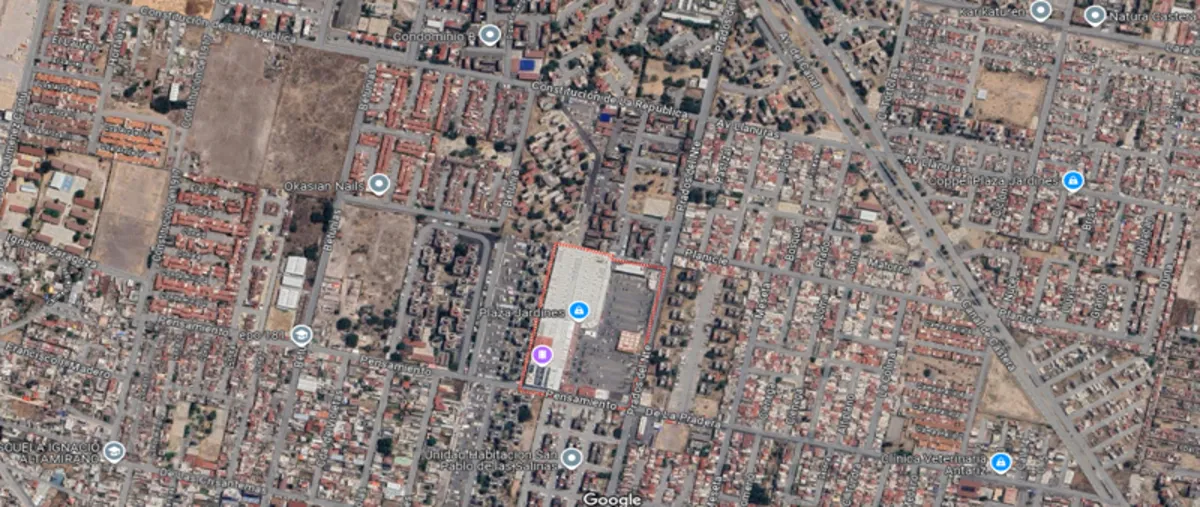Viewport: 1200px width, 507px height.
Task: Open the Condominio B map marker
Action: coord(489,36)
